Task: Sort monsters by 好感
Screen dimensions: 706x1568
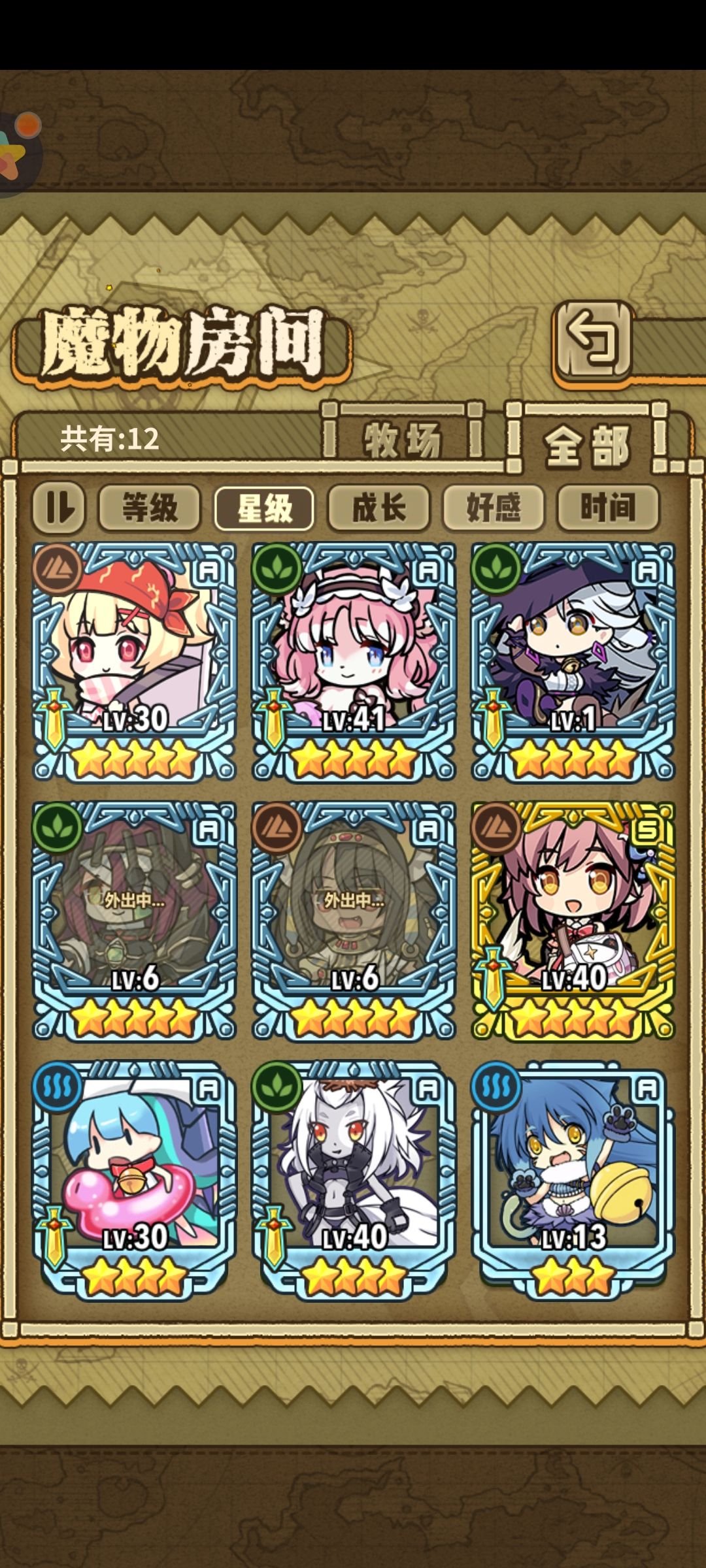Action: (x=494, y=508)
